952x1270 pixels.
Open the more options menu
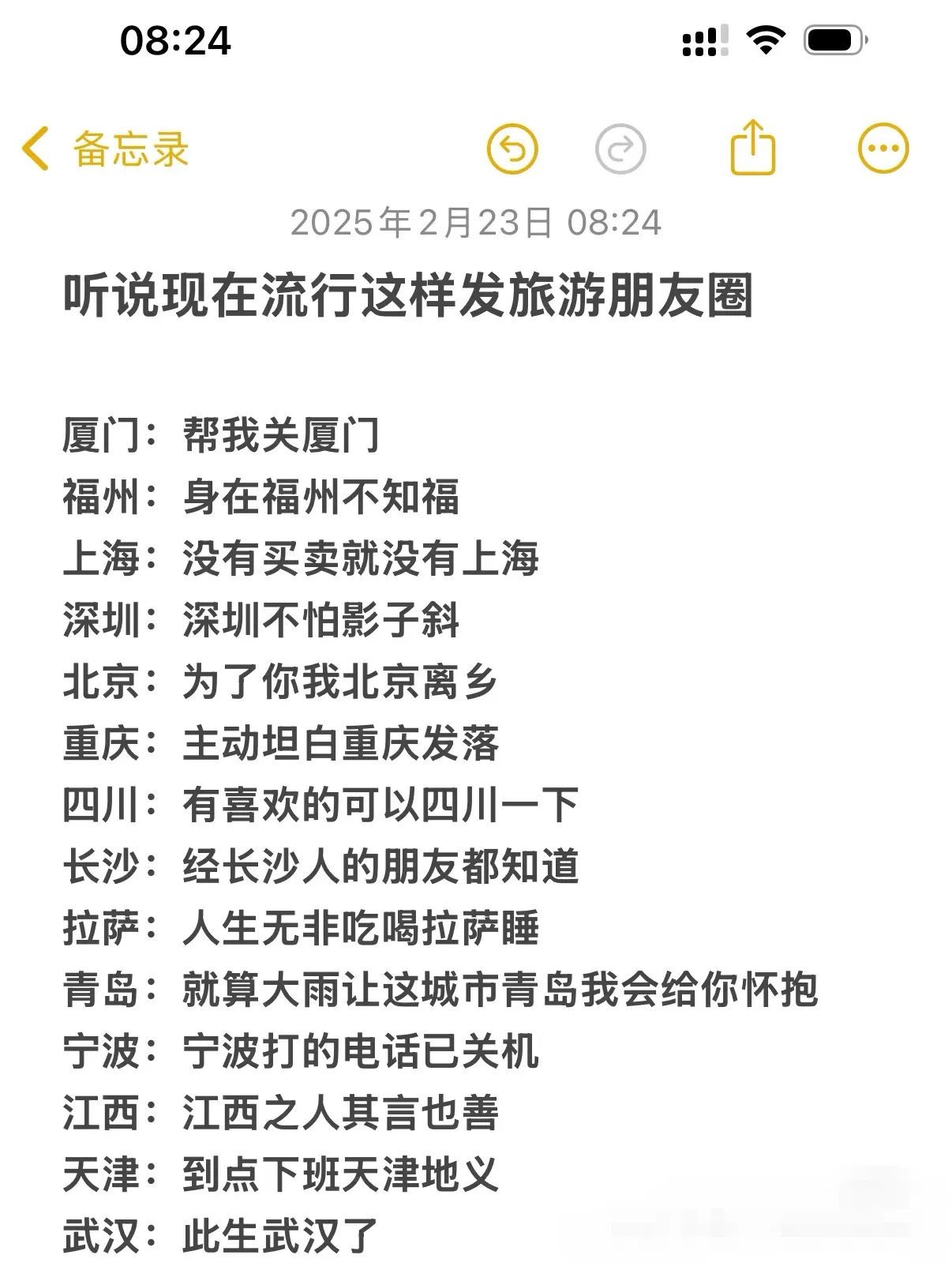click(883, 148)
